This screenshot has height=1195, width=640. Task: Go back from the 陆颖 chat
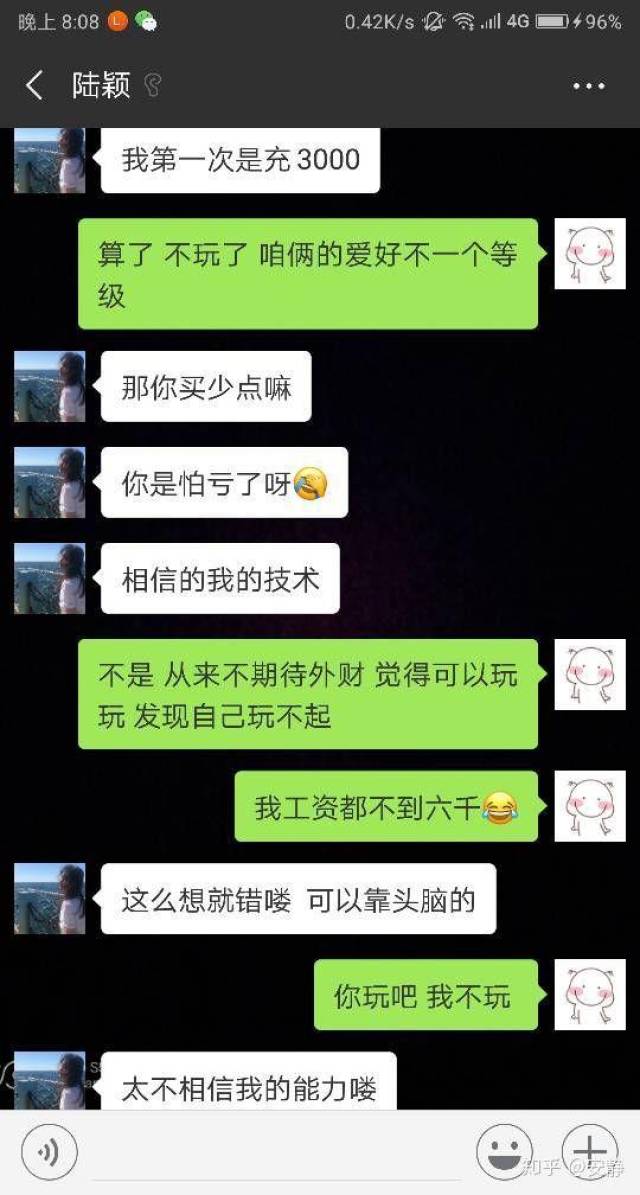pyautogui.click(x=34, y=86)
